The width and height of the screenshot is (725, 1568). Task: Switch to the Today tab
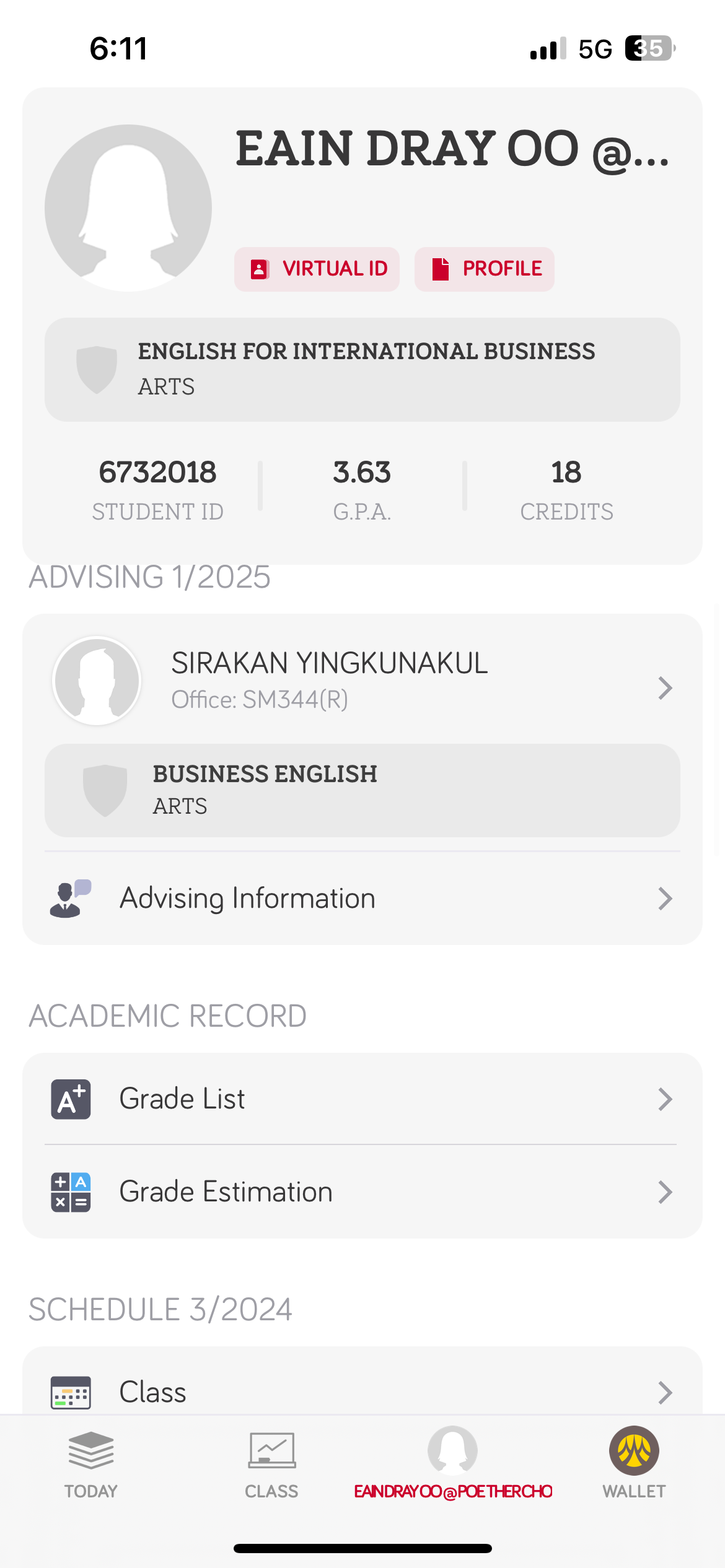[x=91, y=1465]
